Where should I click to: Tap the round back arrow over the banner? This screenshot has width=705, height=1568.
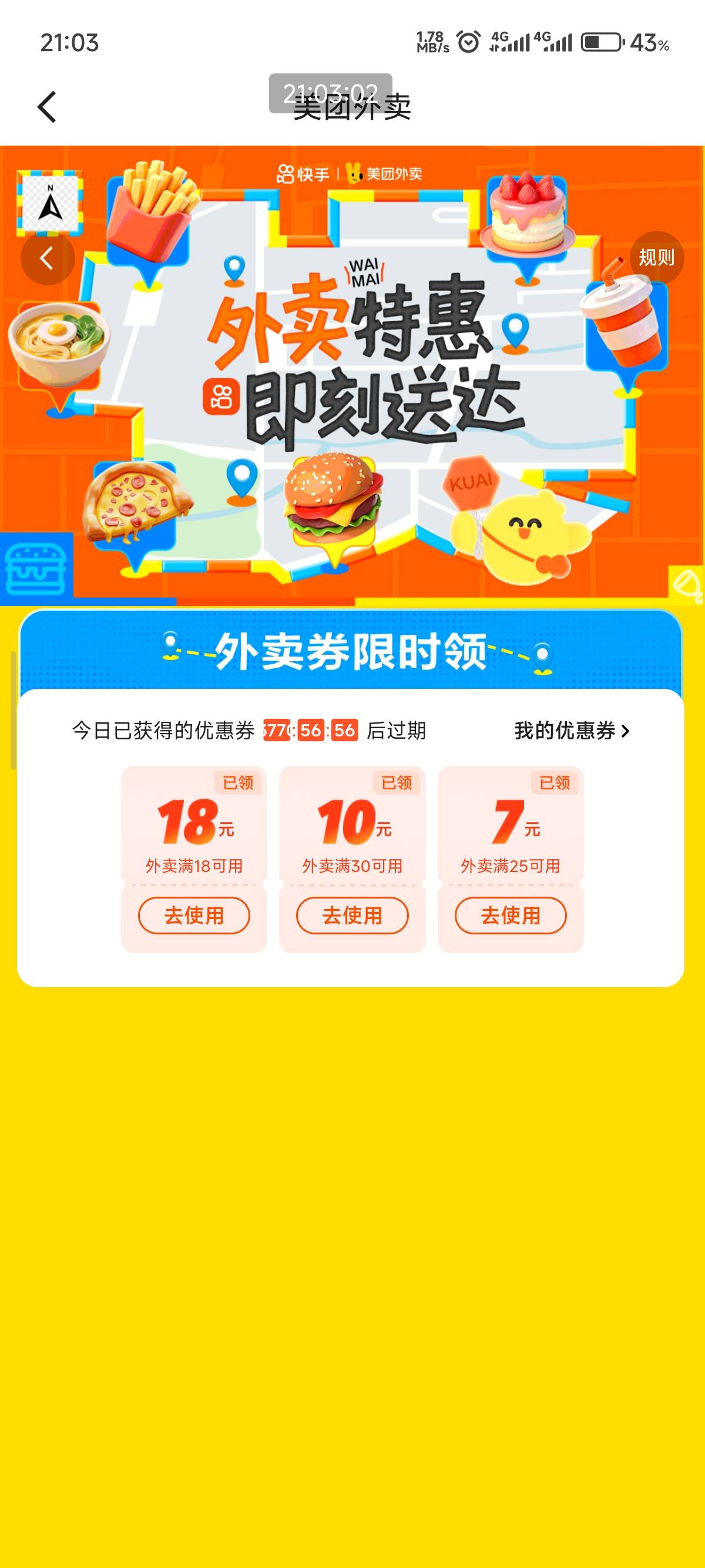[48, 258]
